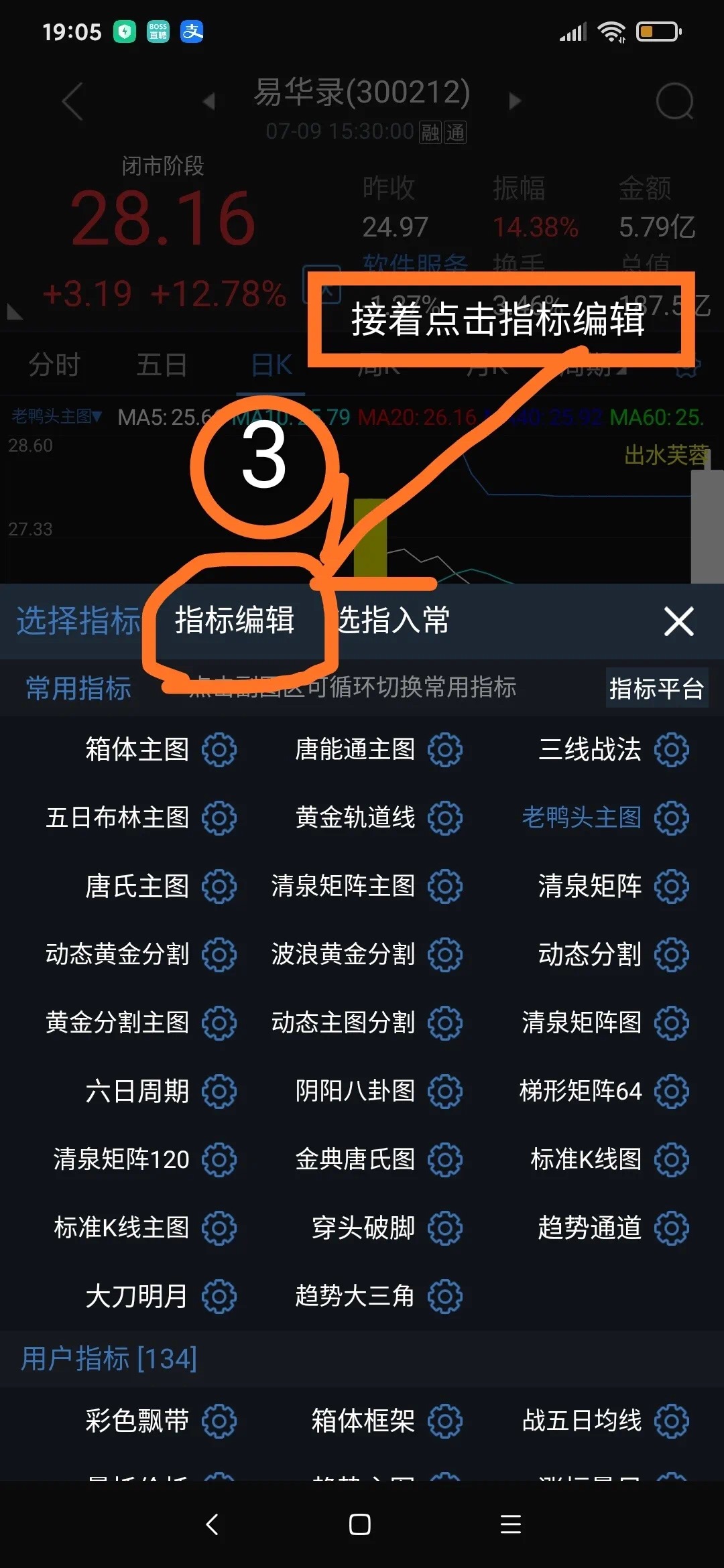This screenshot has width=724, height=1568.
Task: Choose the 大刀明月 indicator
Action: (x=136, y=1296)
